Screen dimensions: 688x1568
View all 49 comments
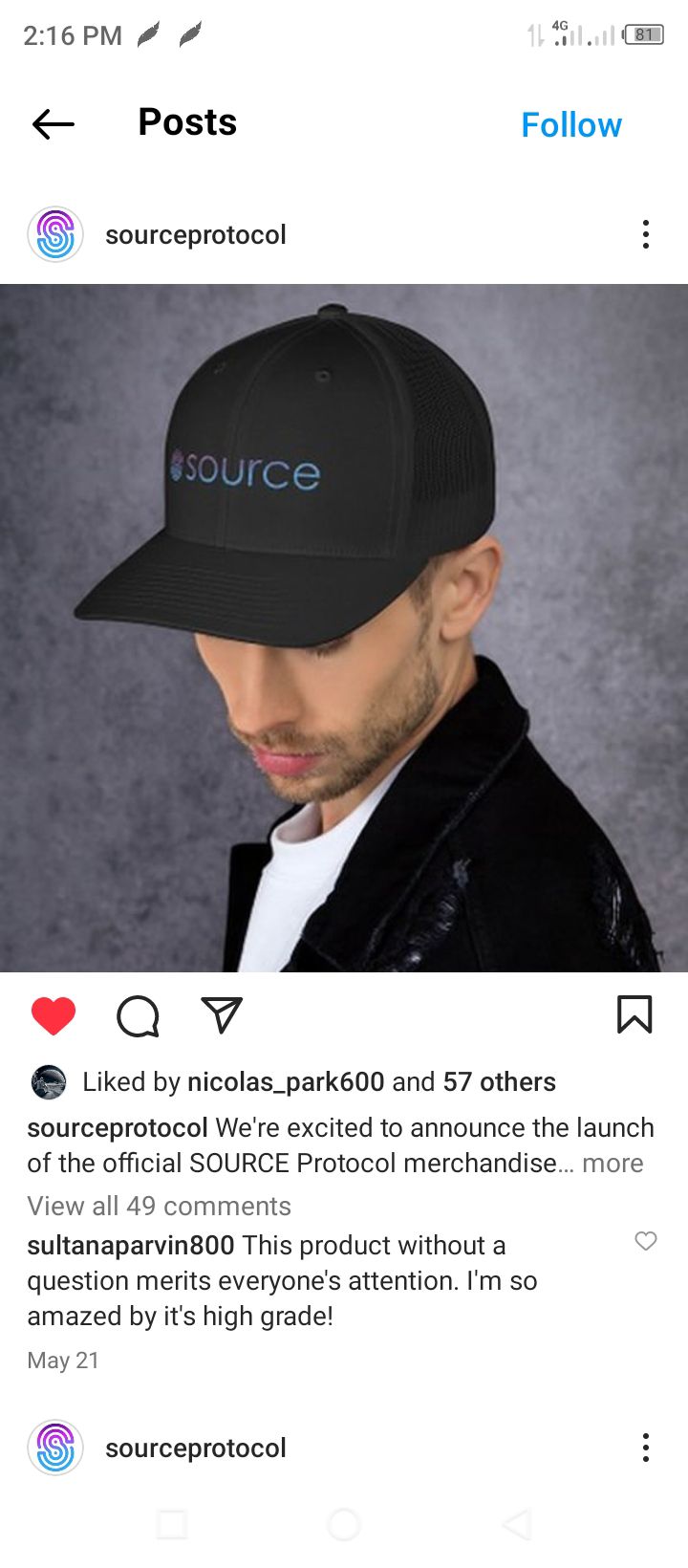click(159, 1207)
